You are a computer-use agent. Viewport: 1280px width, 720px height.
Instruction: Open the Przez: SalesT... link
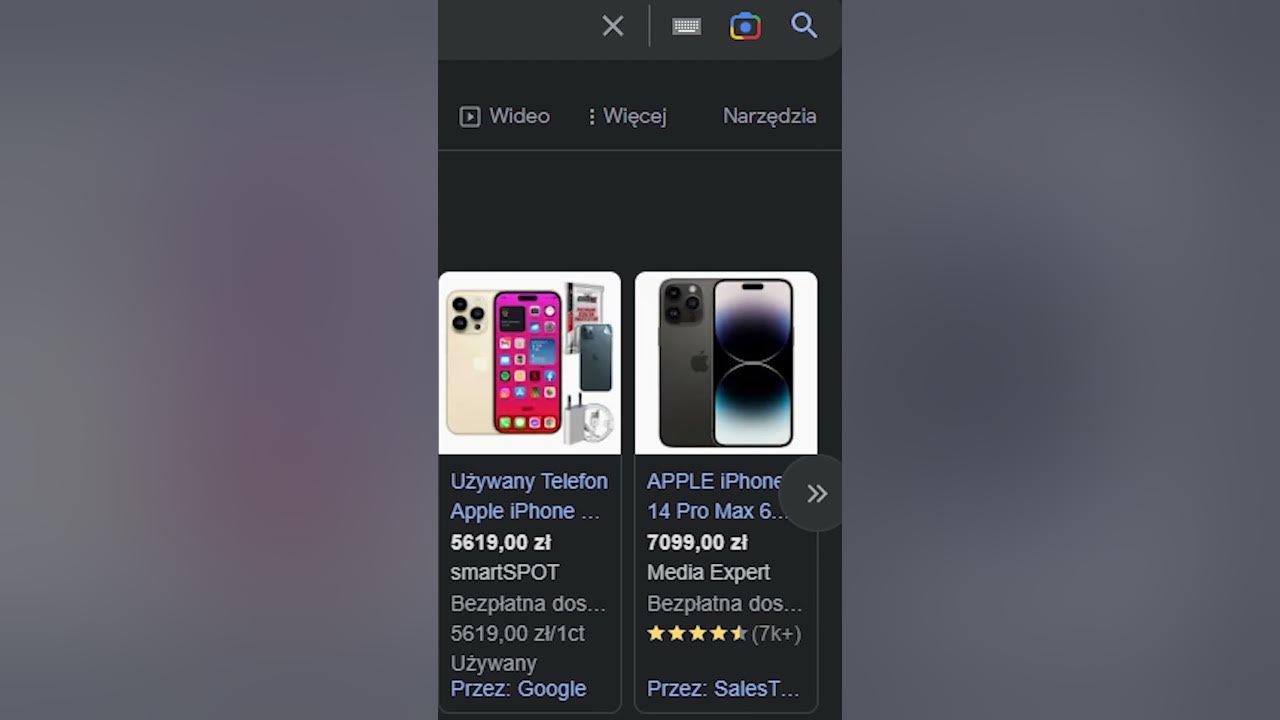click(722, 688)
